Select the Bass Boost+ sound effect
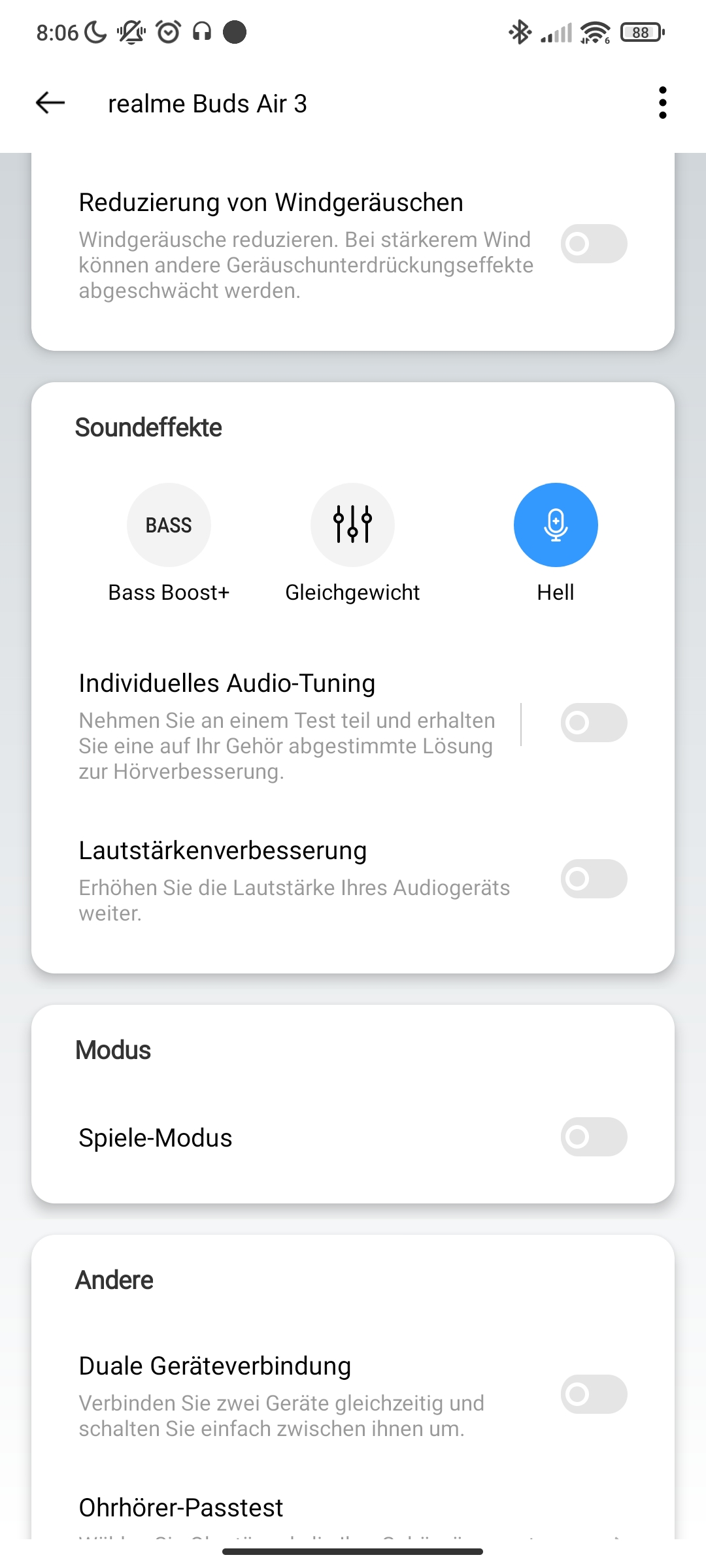Image resolution: width=706 pixels, height=1568 pixels. click(169, 525)
